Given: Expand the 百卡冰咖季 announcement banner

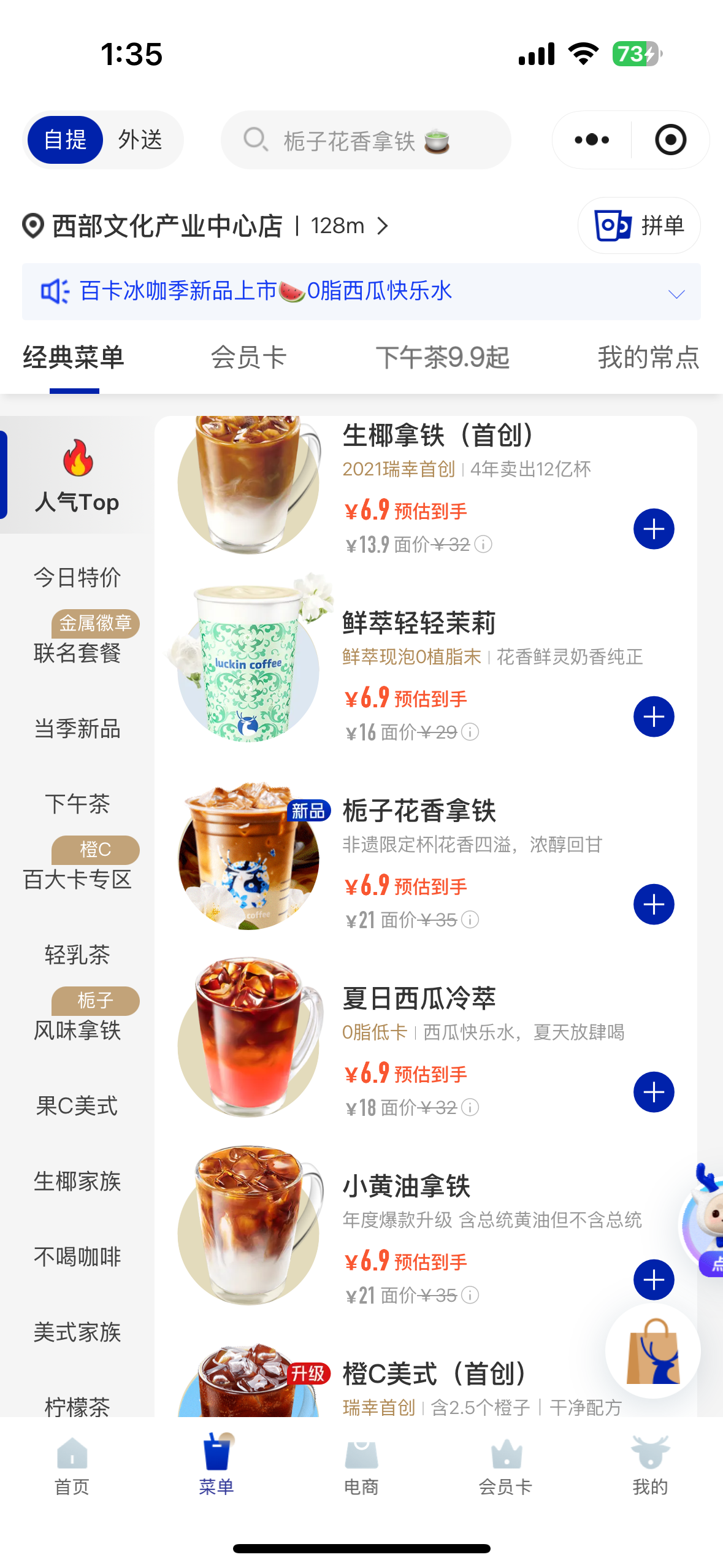Looking at the screenshot, I should (x=676, y=293).
